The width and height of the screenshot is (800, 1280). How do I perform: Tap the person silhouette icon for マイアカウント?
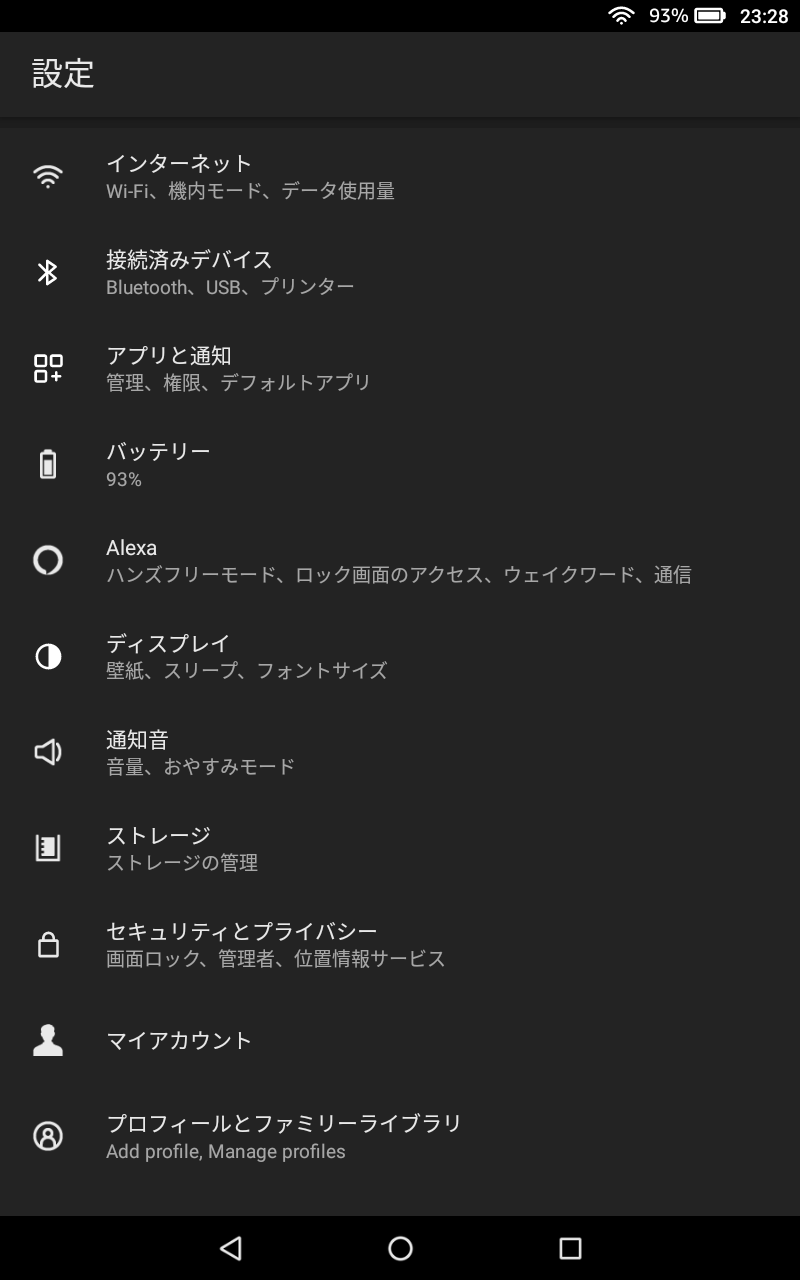point(47,1040)
